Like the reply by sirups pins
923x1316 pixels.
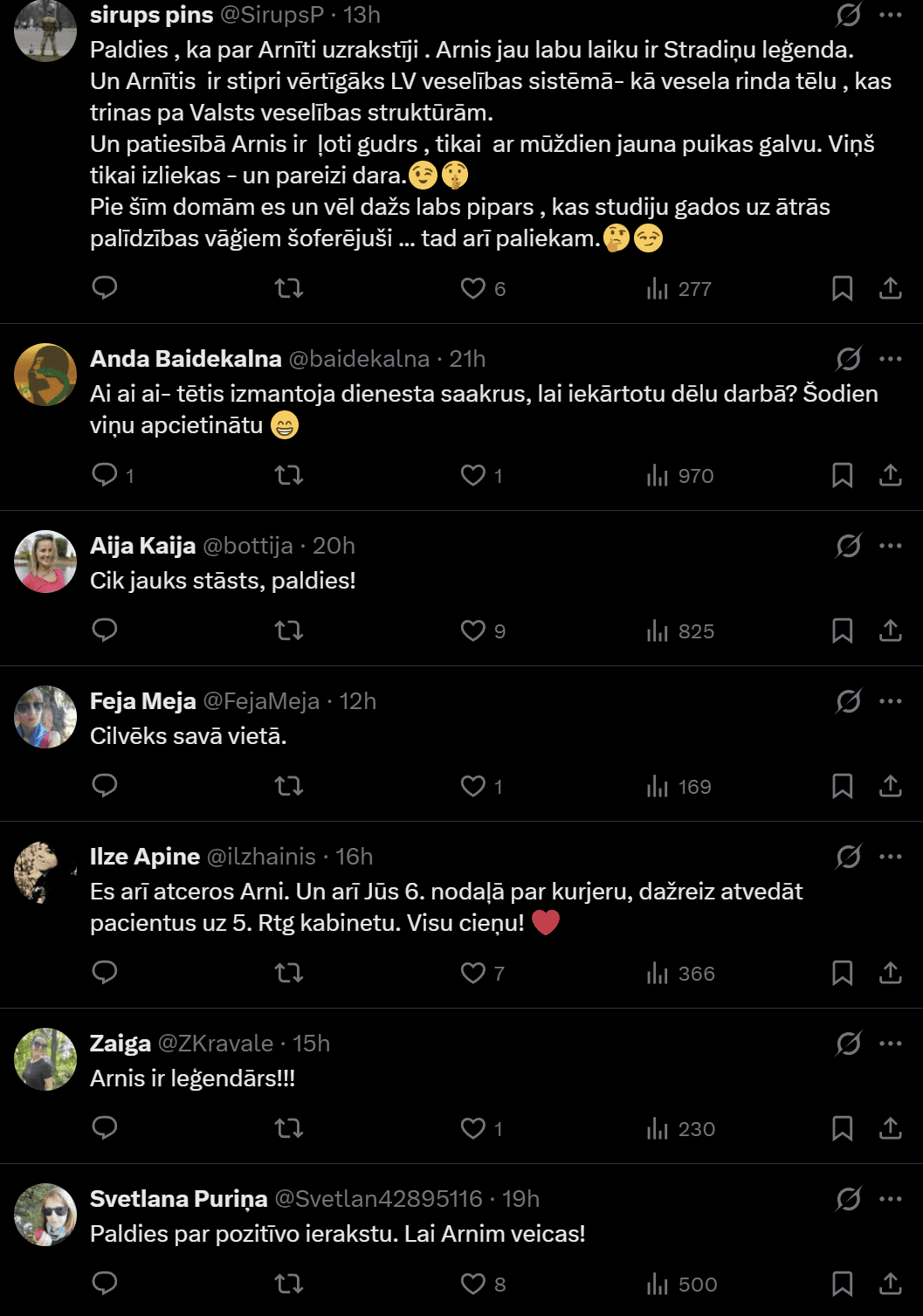tap(473, 288)
